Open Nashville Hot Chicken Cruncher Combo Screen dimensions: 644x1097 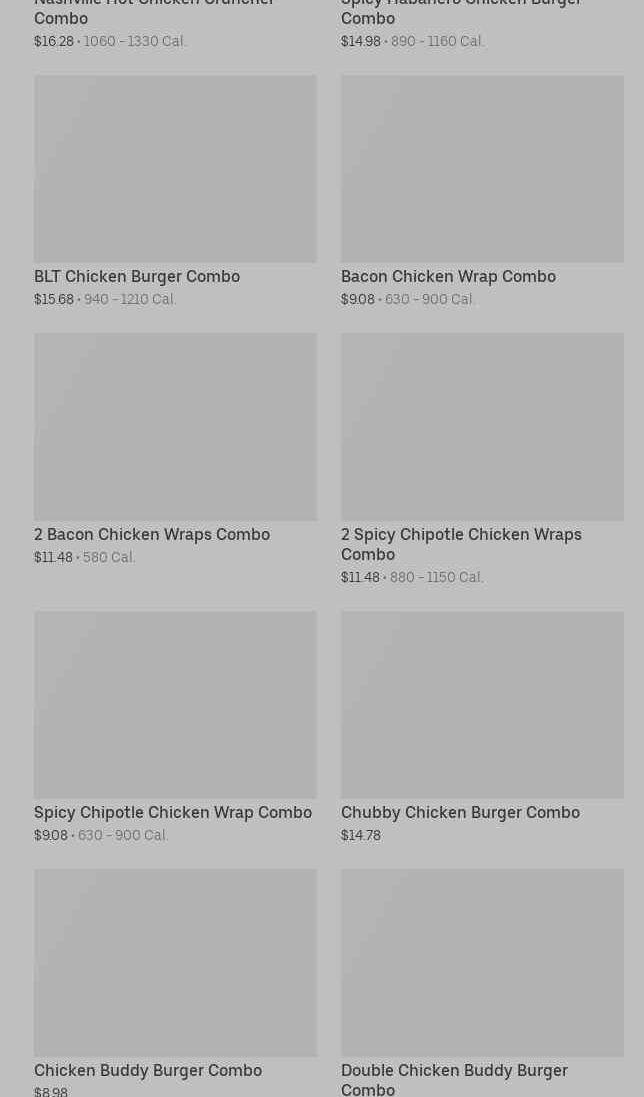tap(153, 14)
